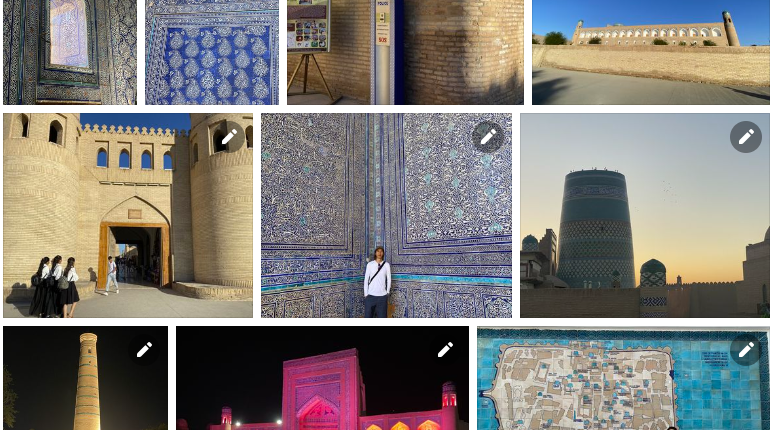Edit the blue tiled wall portrait photo
This screenshot has height=430, width=773.
[488, 137]
